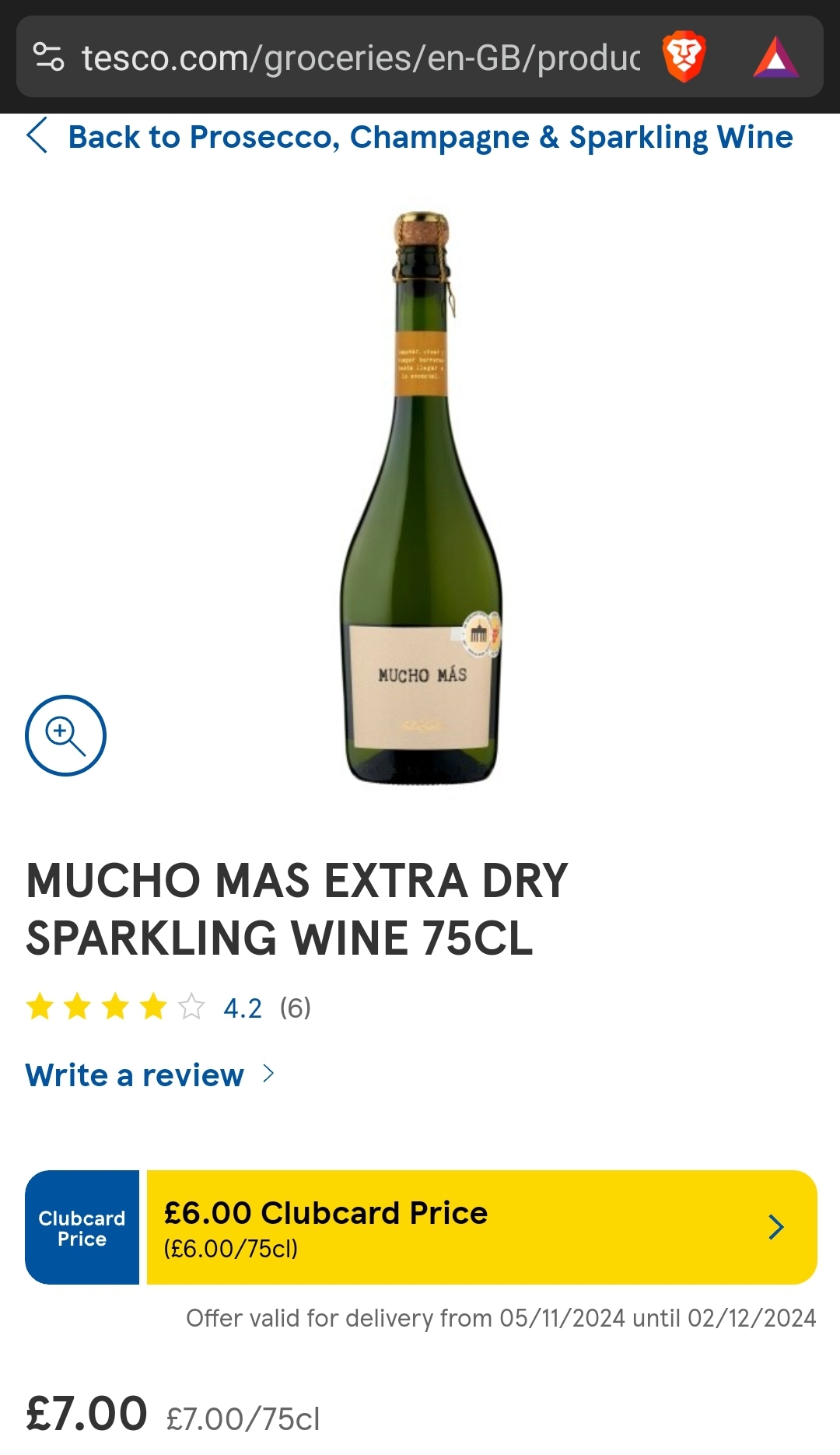Open site settings icon in address bar

48,57
